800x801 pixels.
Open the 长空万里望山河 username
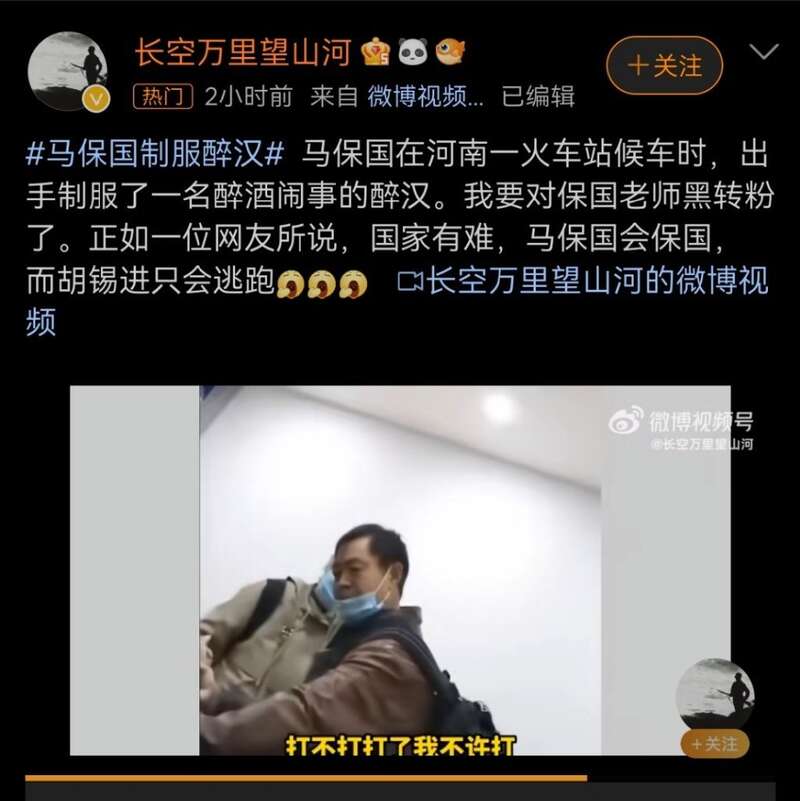tap(243, 52)
